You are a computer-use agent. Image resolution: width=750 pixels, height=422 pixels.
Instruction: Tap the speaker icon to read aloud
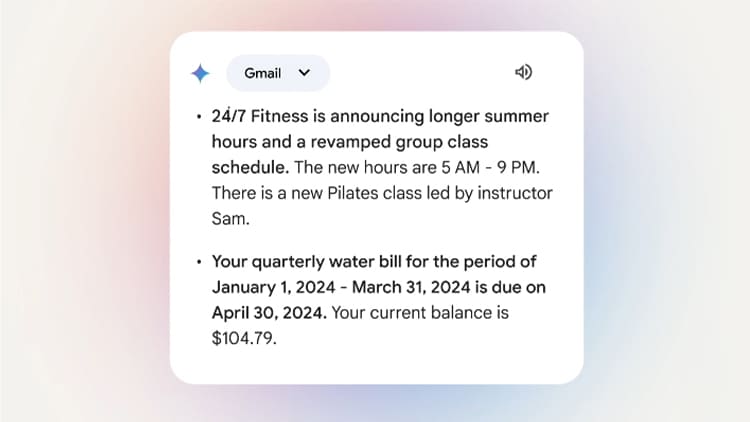click(x=523, y=72)
